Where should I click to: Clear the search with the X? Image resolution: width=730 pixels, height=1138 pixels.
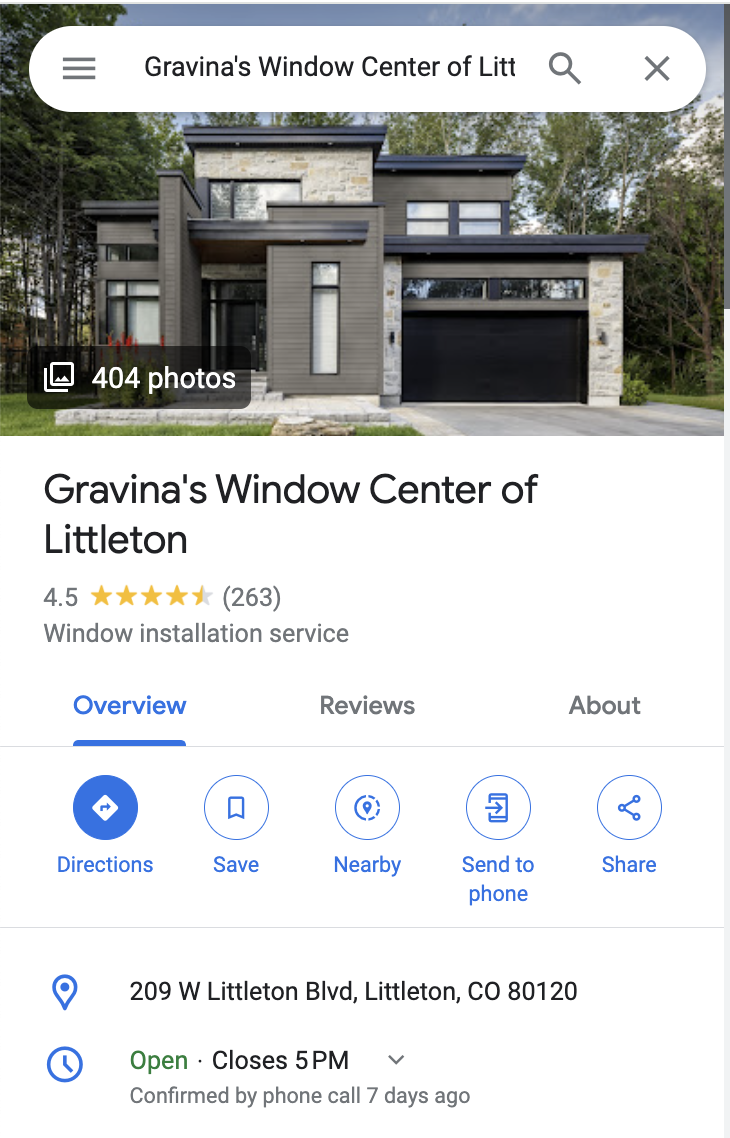(656, 68)
